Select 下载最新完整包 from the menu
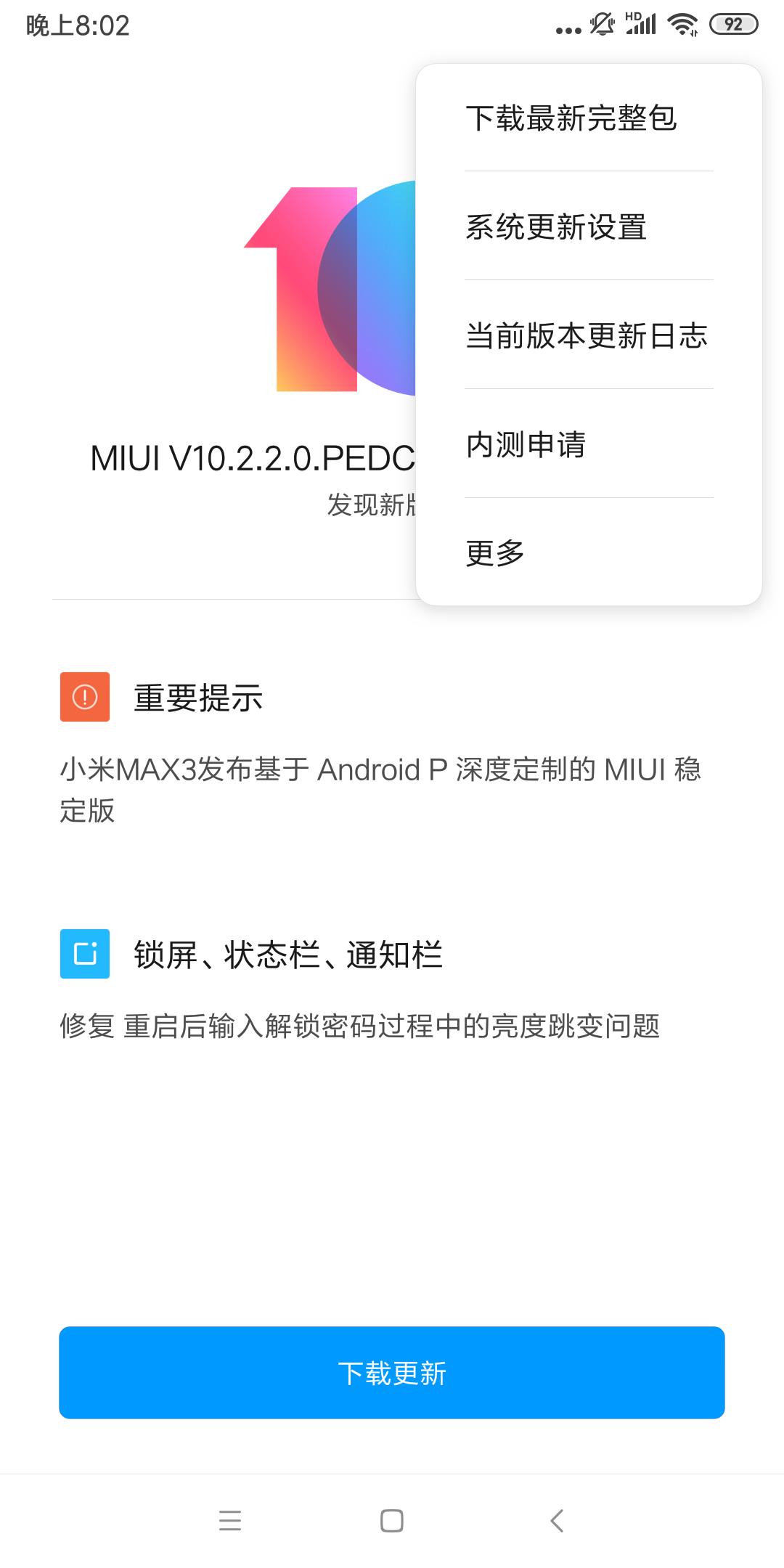Viewport: 784px width, 1568px height. tap(571, 118)
